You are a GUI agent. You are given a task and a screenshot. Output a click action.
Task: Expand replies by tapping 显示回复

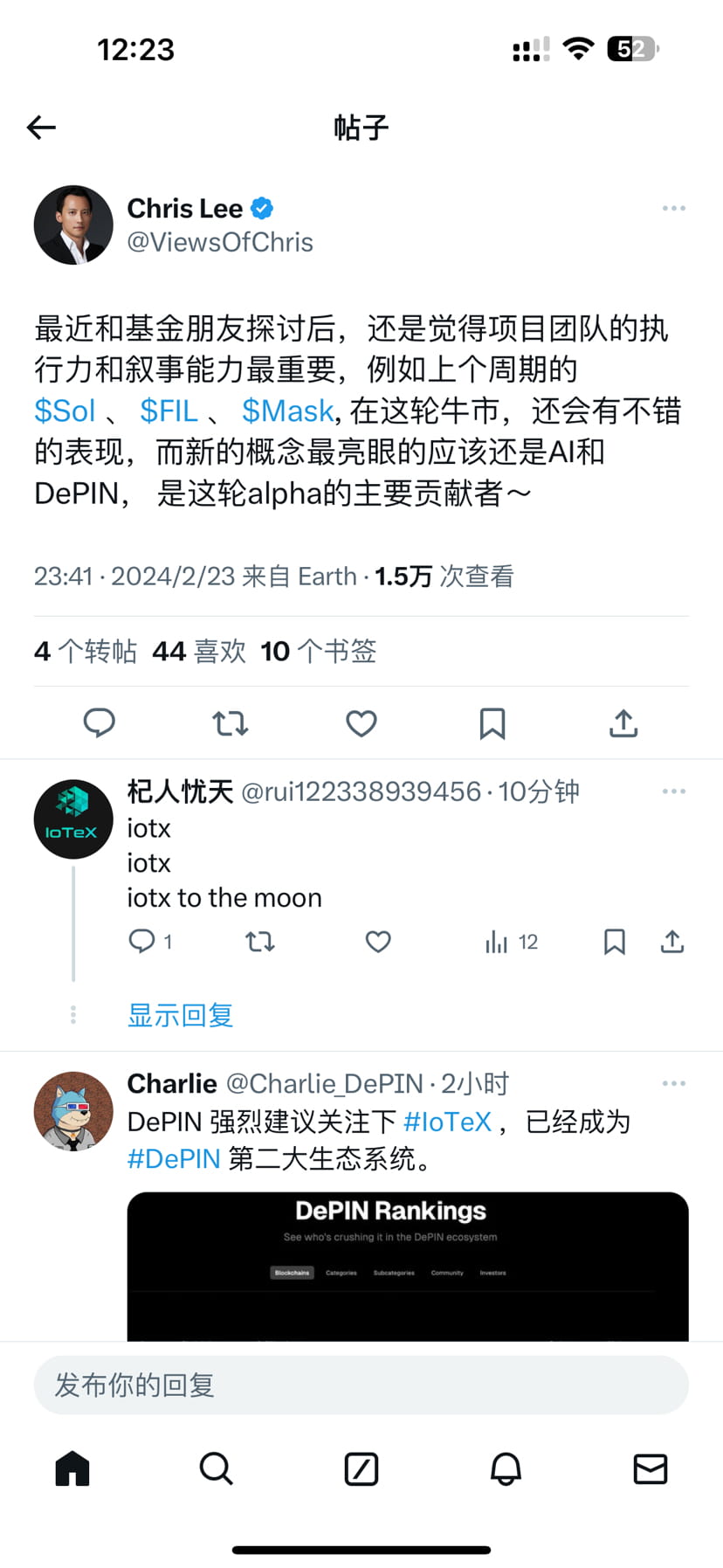click(180, 1014)
